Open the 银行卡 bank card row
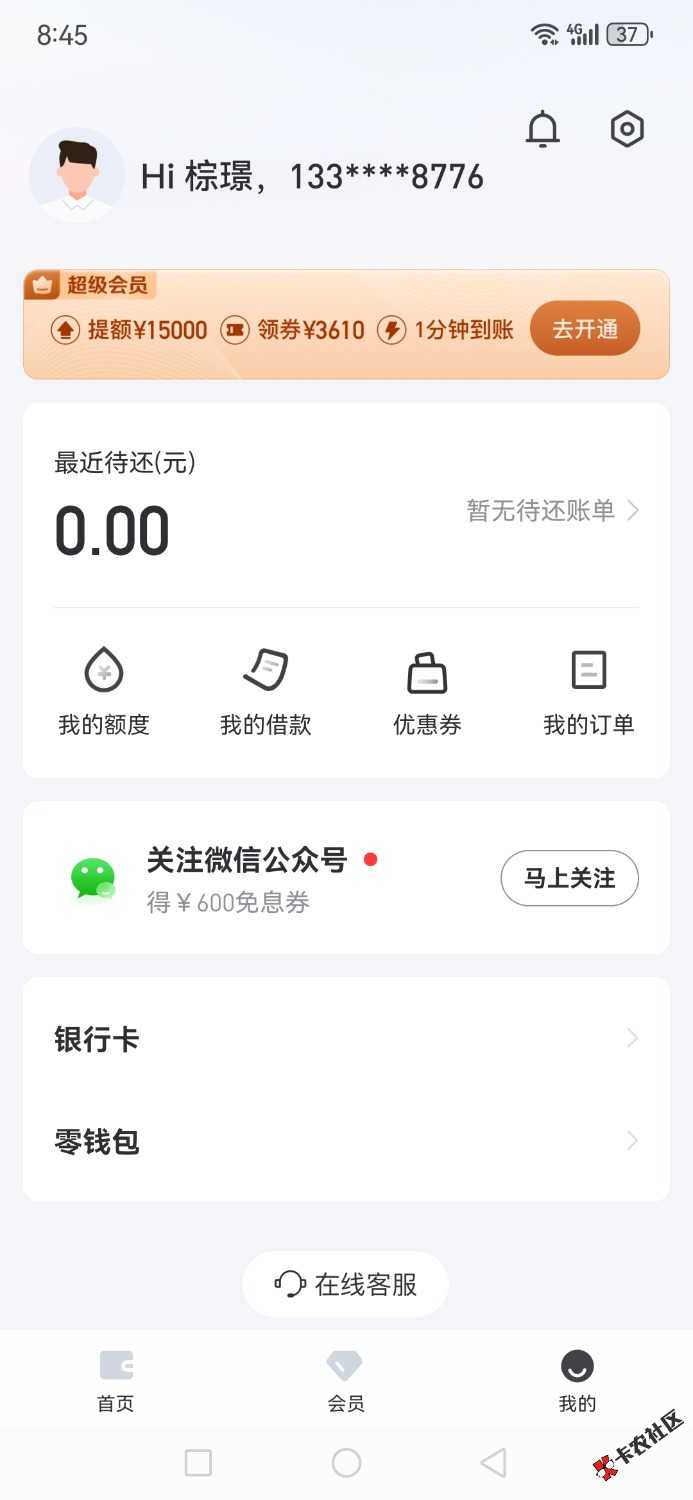This screenshot has width=693, height=1500. pyautogui.click(x=346, y=1039)
